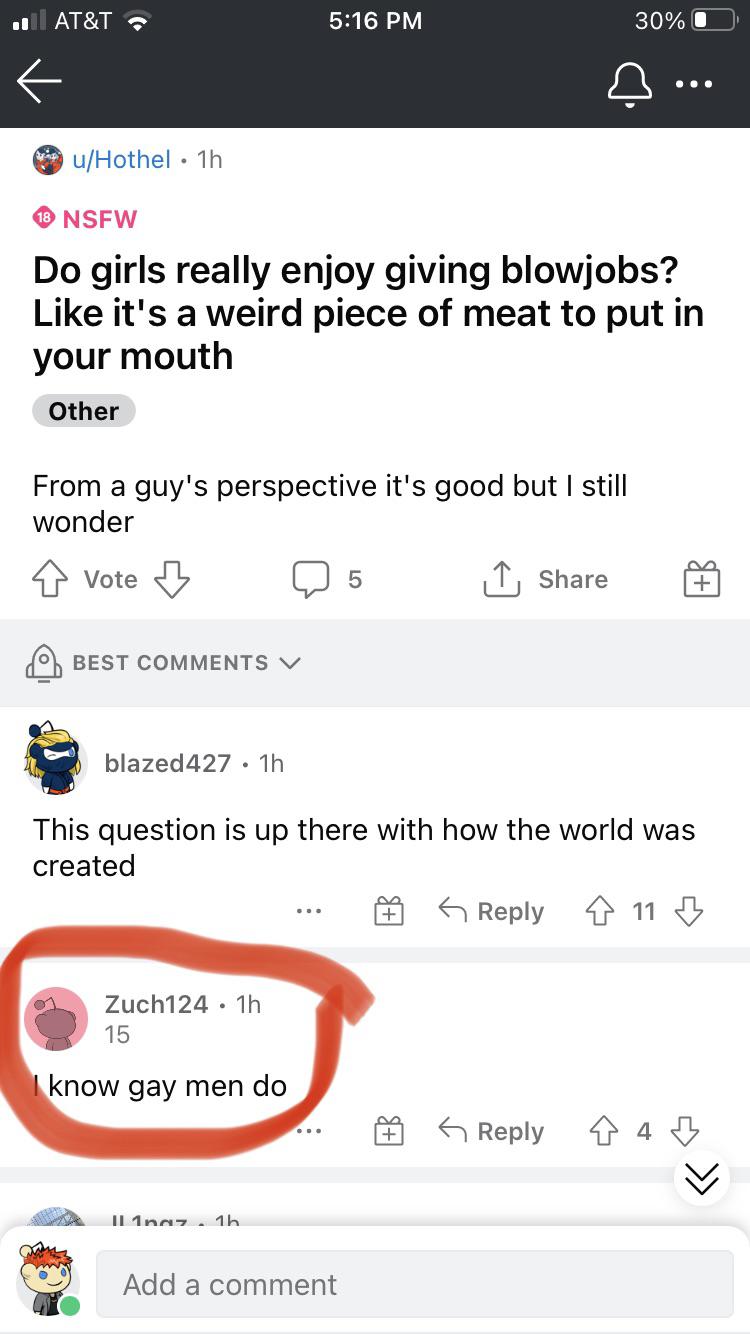Select the Other flair tag

(83, 410)
